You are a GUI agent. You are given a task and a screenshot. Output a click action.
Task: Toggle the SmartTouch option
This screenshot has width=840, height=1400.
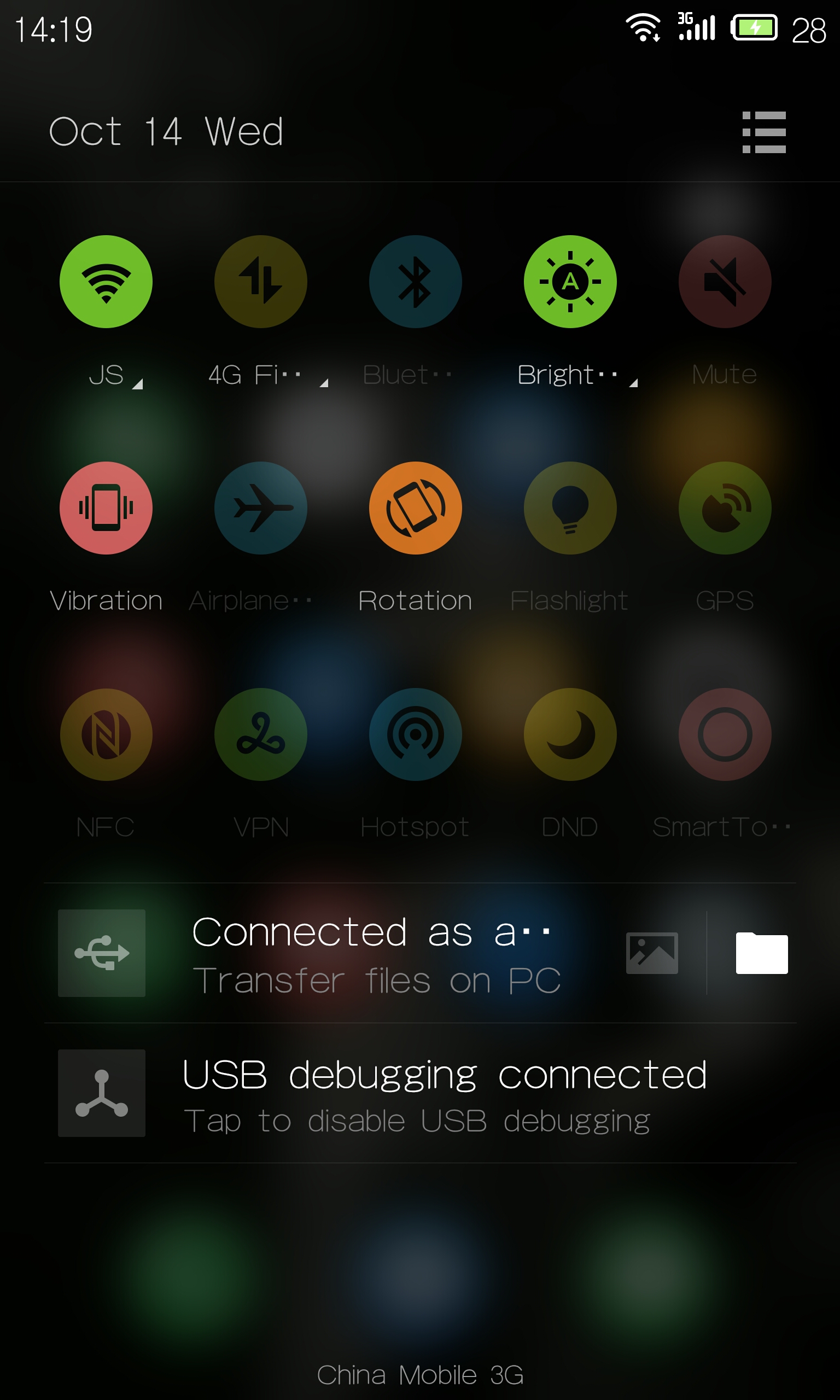tap(725, 734)
